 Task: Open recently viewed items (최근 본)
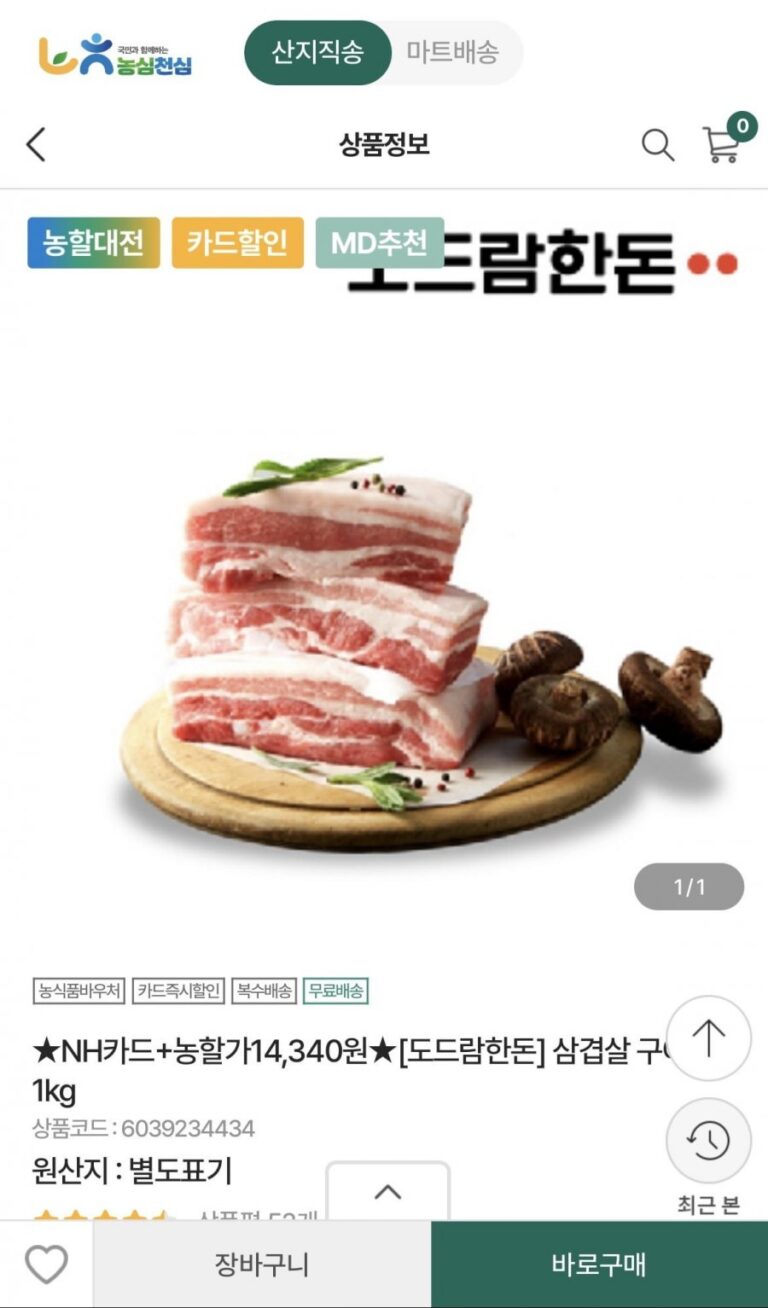click(x=708, y=1142)
